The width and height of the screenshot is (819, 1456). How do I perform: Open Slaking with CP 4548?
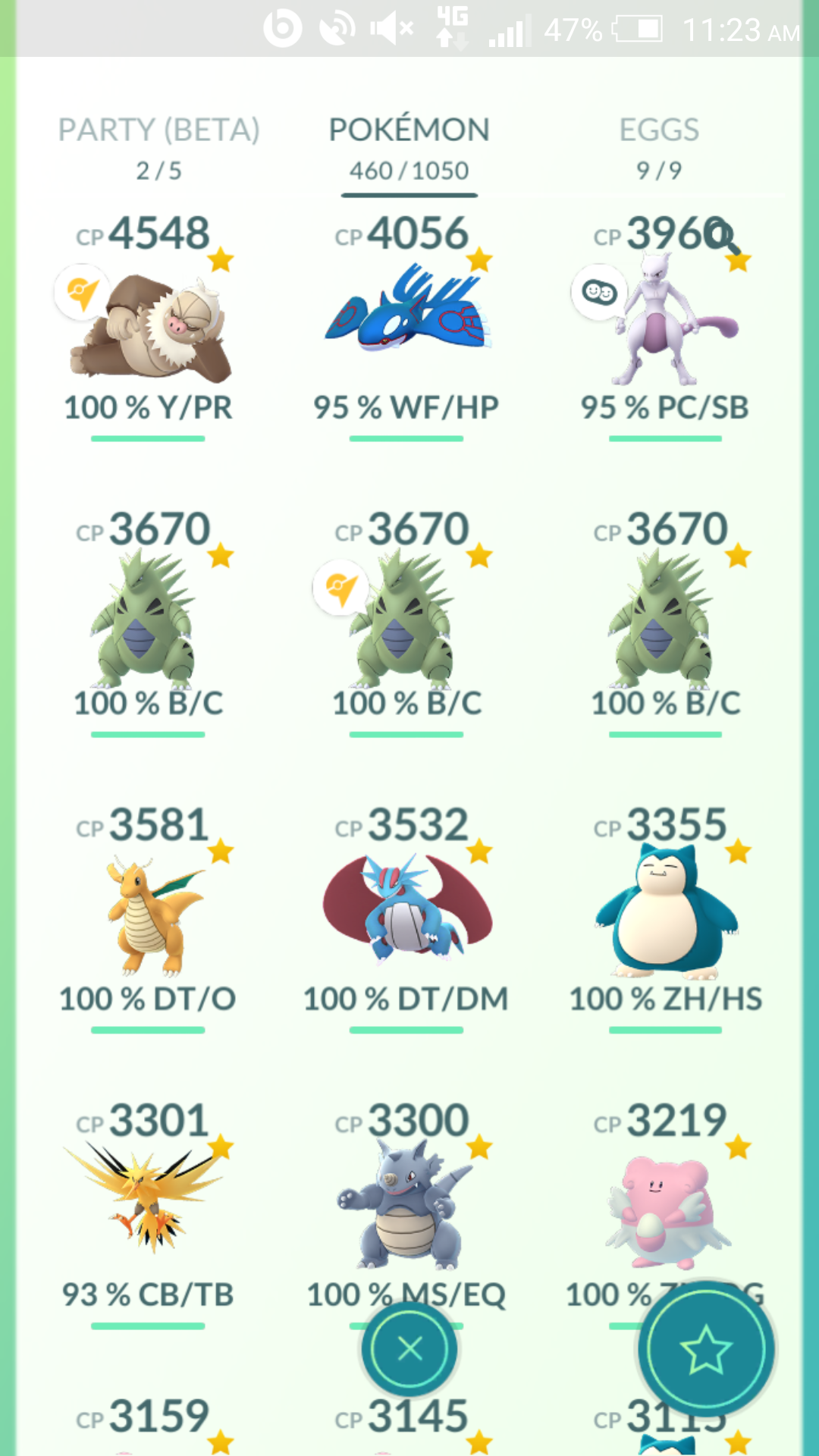(x=149, y=328)
